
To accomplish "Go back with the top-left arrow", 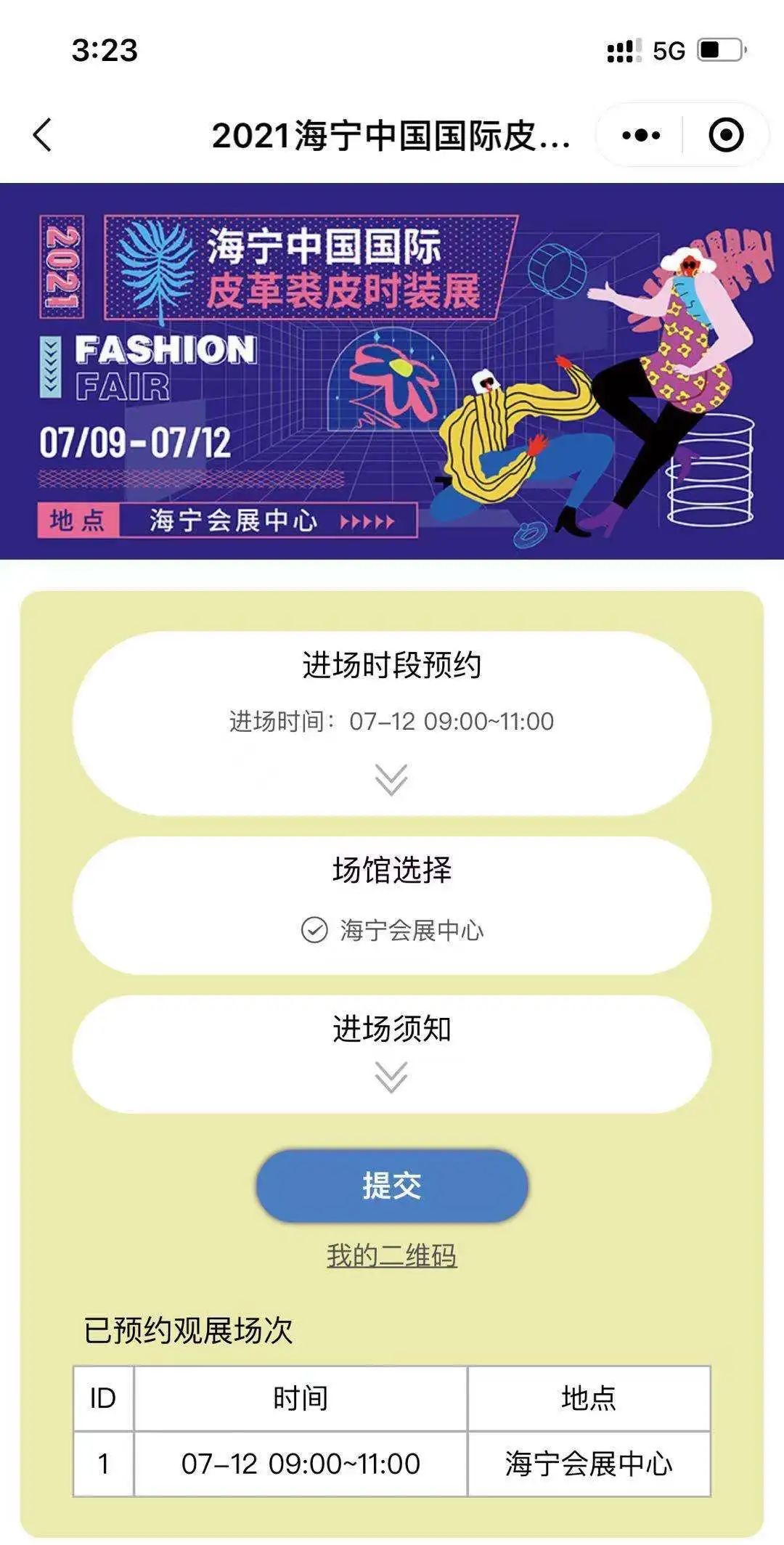I will pos(43,135).
